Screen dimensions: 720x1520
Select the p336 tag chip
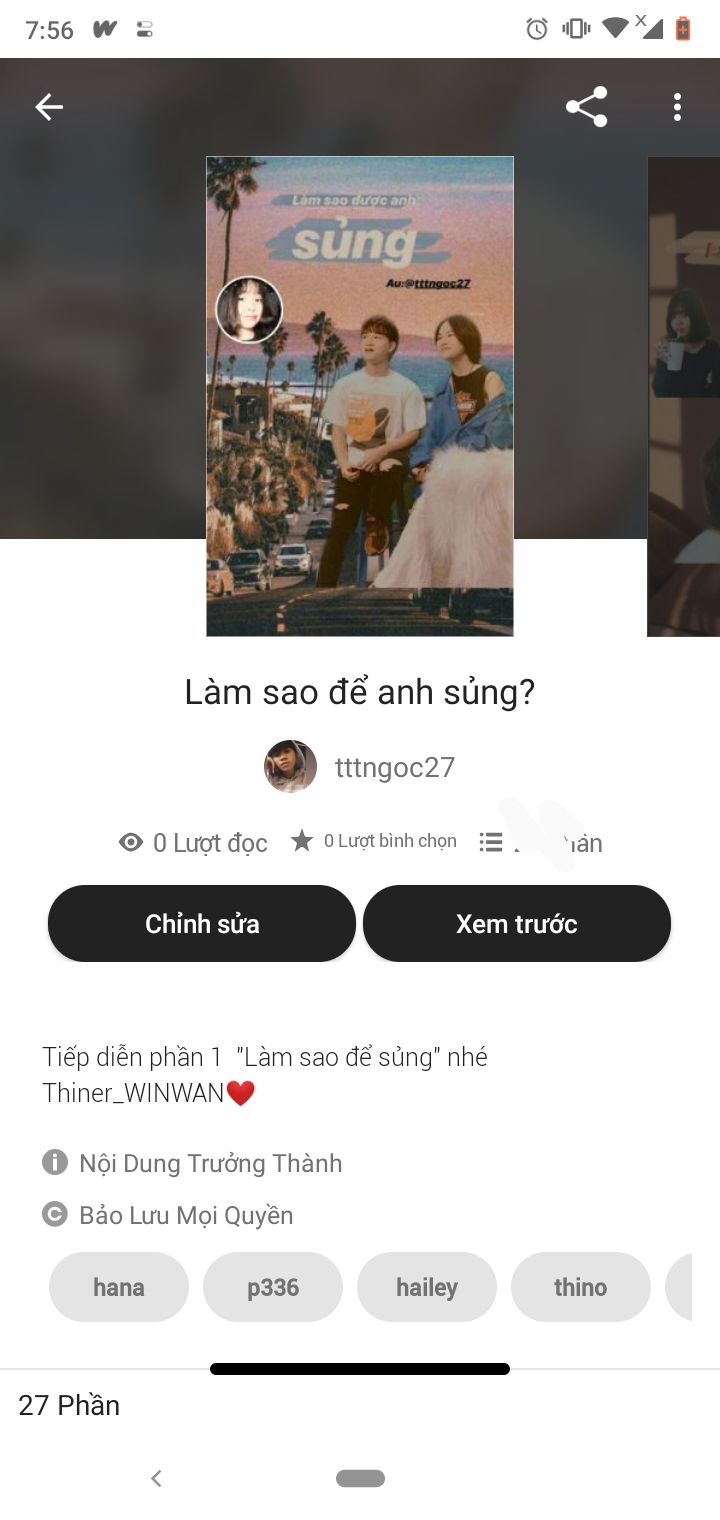click(273, 1287)
